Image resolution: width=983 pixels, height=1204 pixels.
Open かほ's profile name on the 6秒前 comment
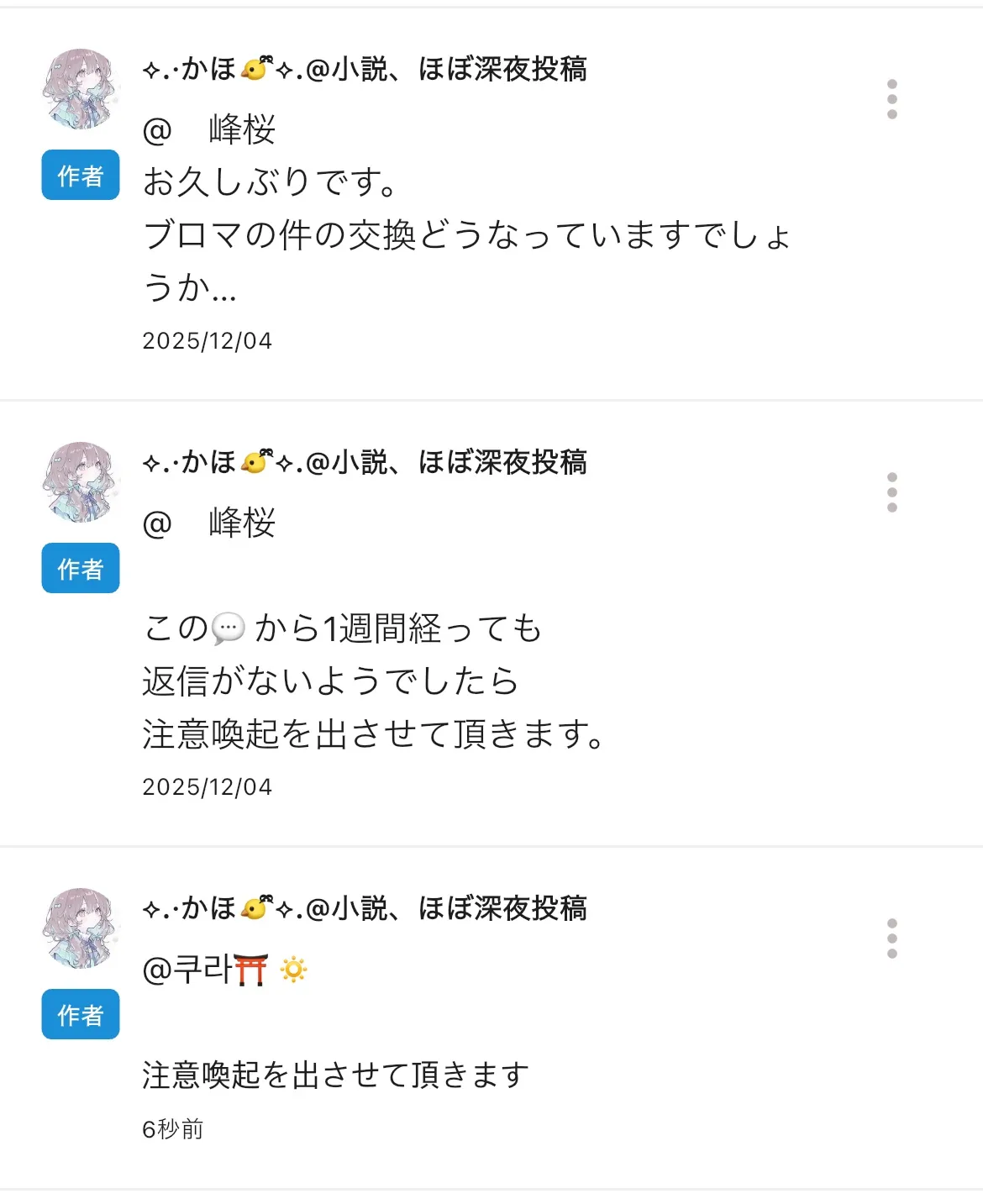[x=365, y=908]
